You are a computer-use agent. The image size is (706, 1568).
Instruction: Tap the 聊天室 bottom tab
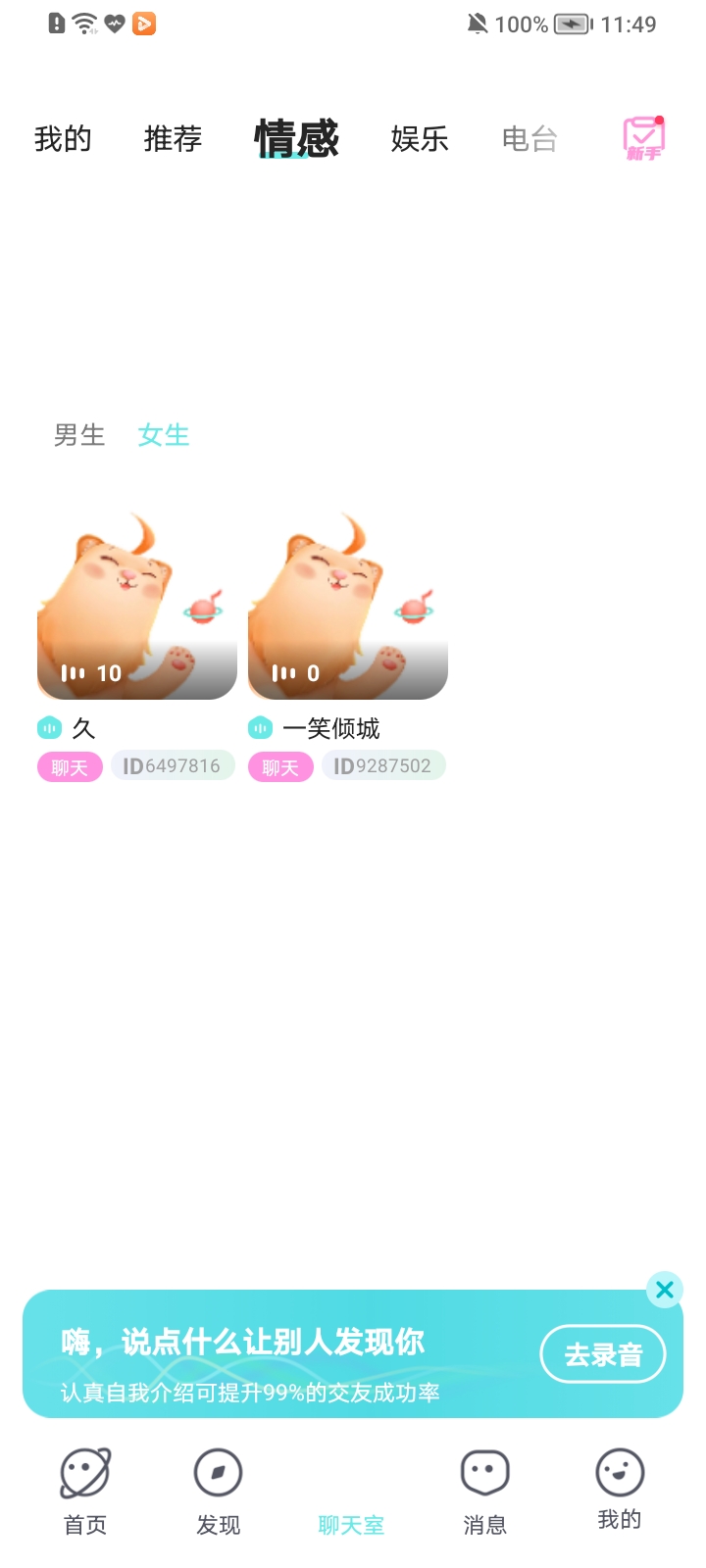pos(351,1509)
